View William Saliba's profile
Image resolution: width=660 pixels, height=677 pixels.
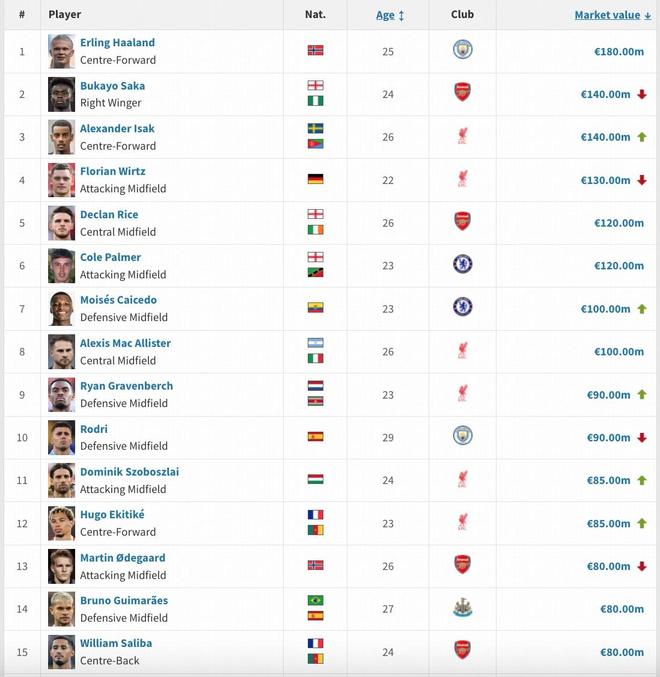tap(116, 644)
